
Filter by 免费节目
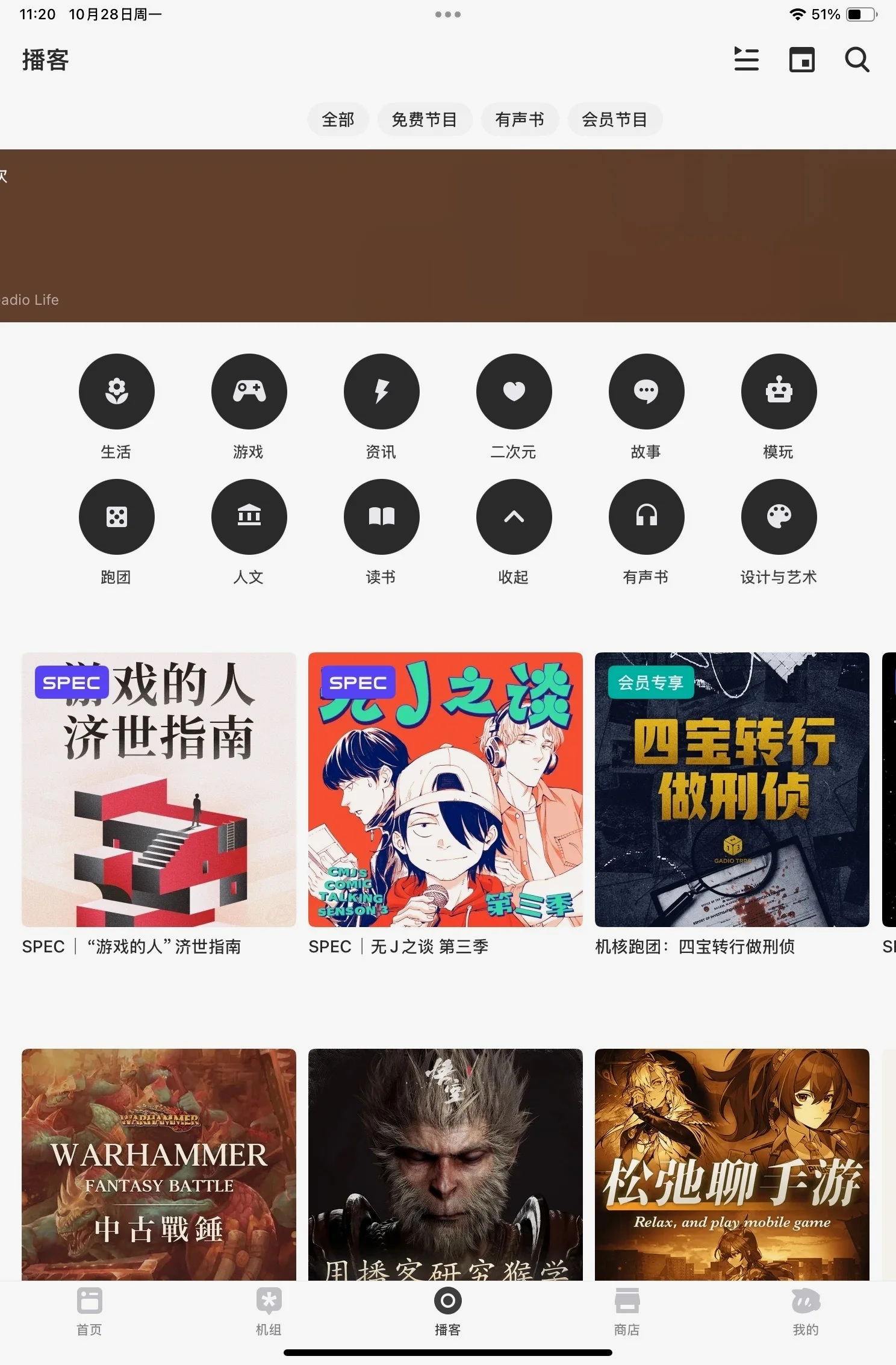pos(424,119)
